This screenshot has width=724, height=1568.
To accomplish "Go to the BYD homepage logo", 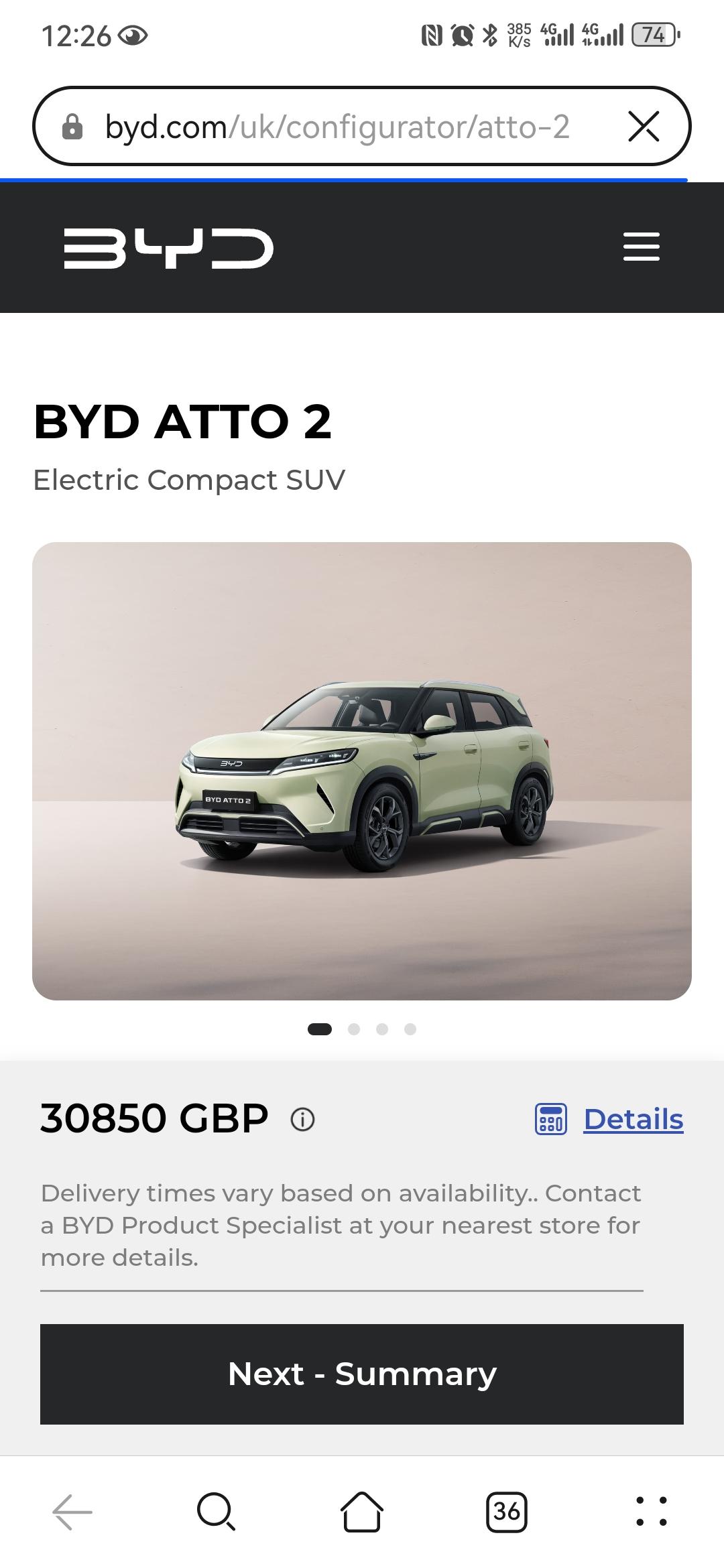I will [x=168, y=248].
